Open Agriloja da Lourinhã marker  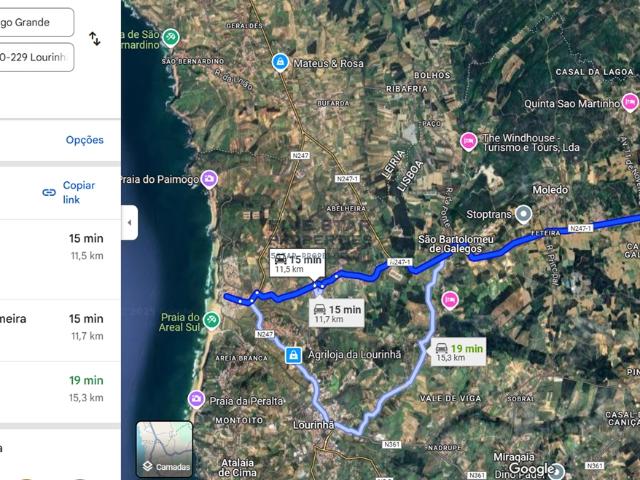pyautogui.click(x=293, y=354)
